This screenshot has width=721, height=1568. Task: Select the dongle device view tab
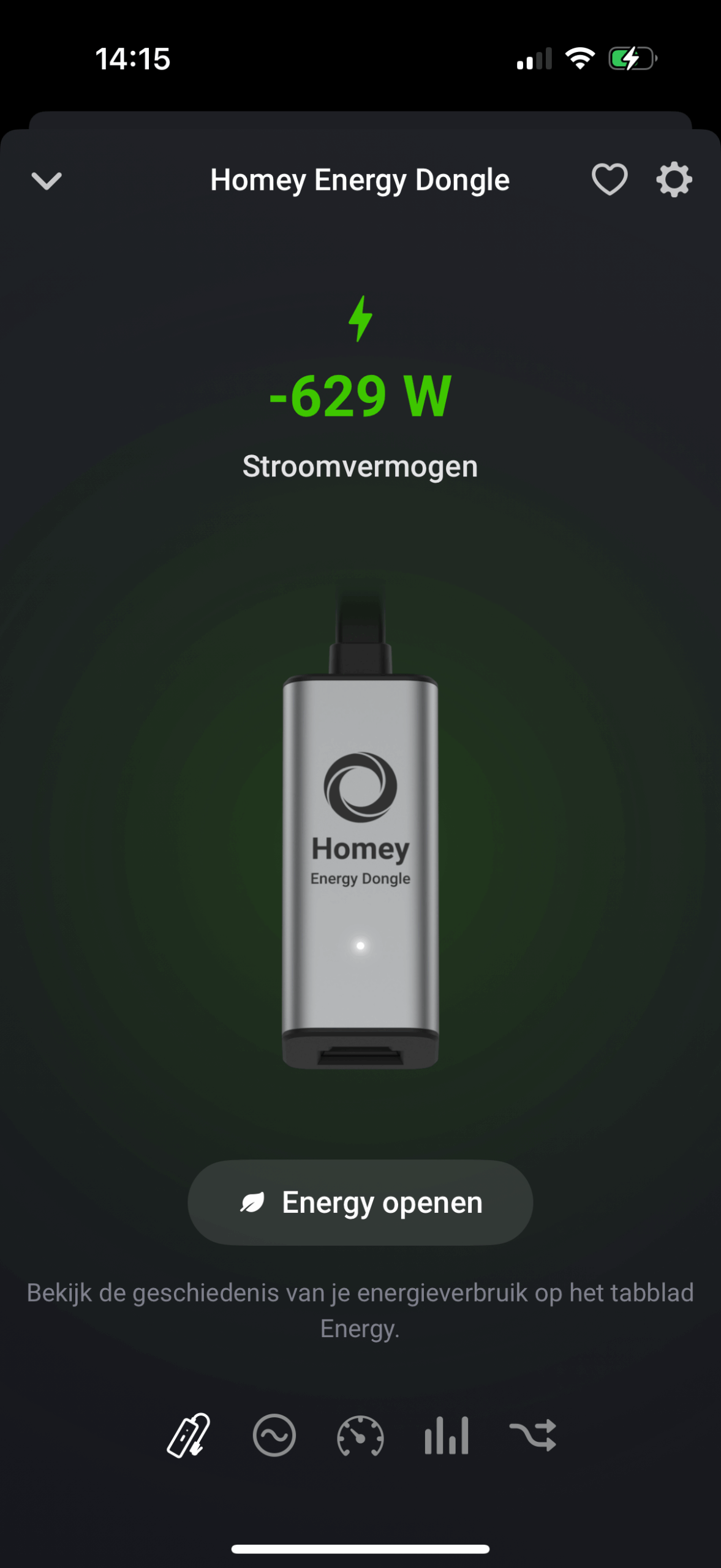pos(189,1435)
